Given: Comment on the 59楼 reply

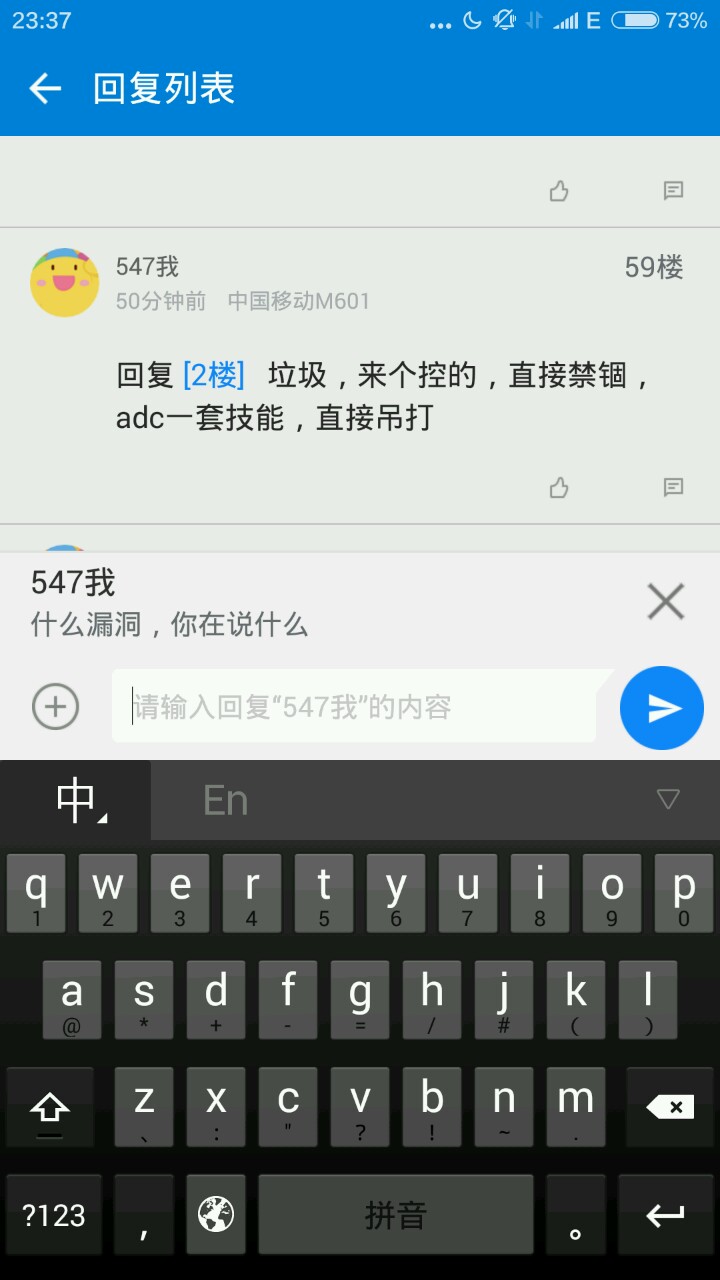Looking at the screenshot, I should coord(674,488).
